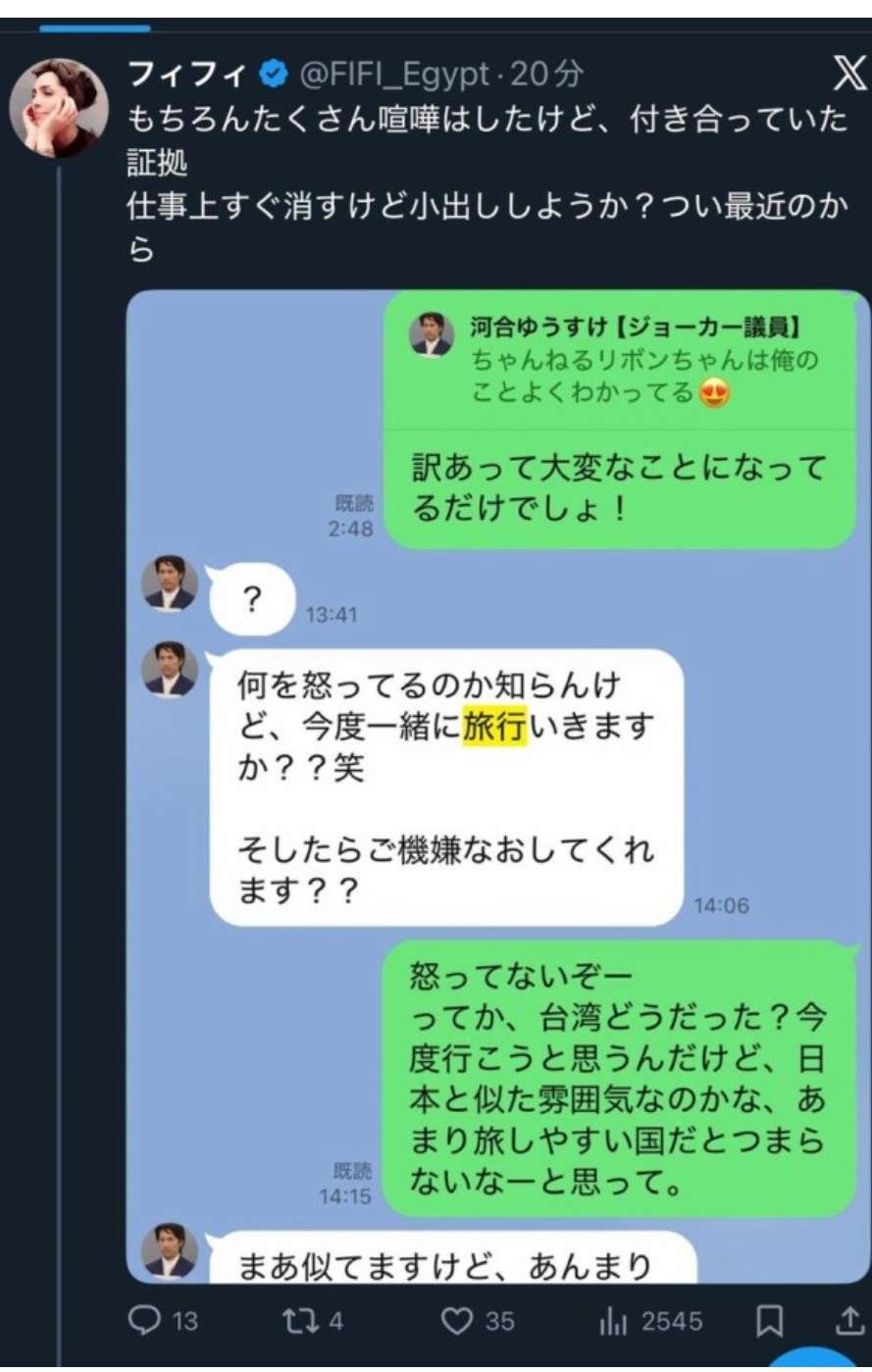
Task: Open the @FIFI_Egypt profile handle
Action: click(394, 74)
